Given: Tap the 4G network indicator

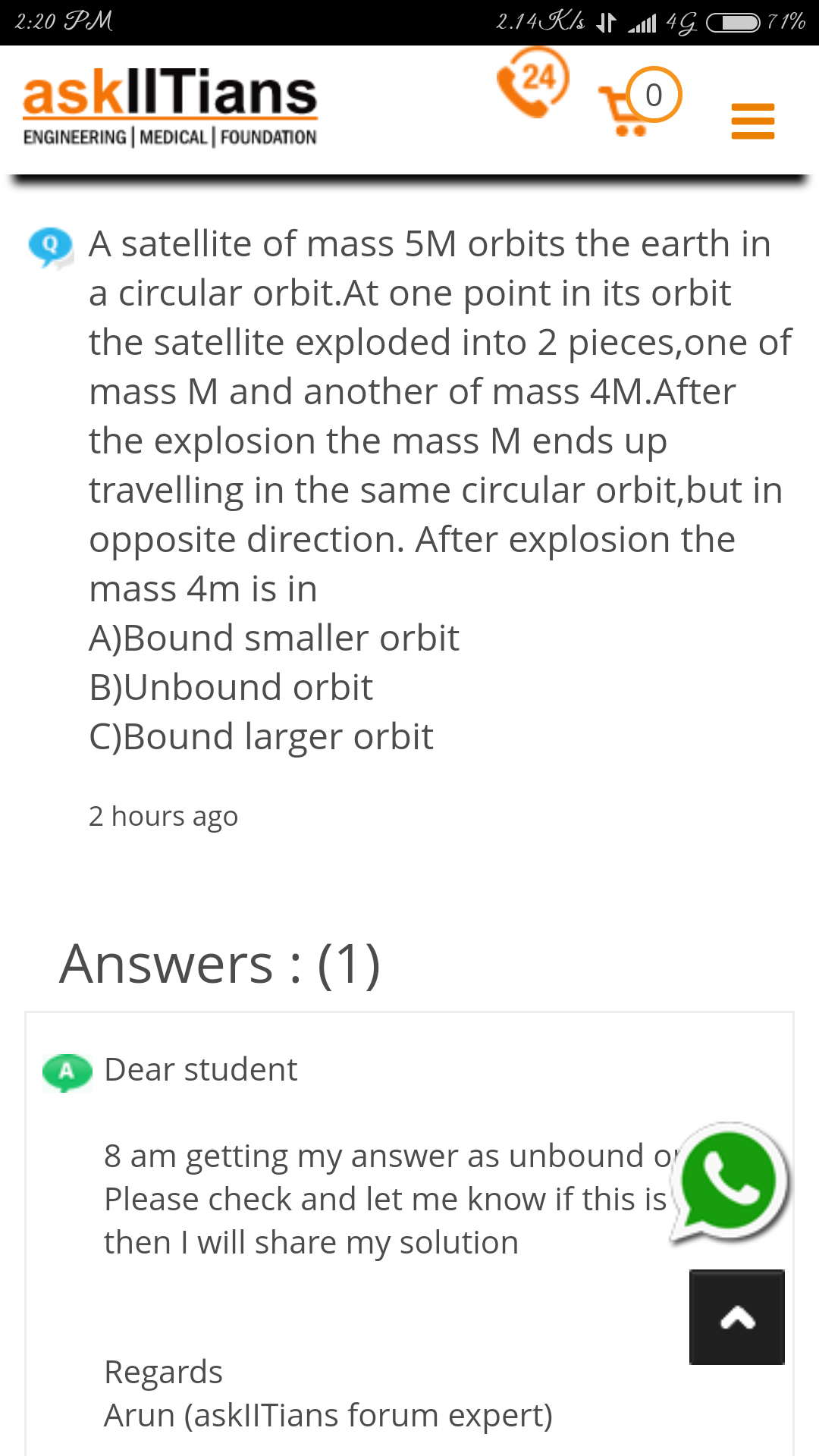Looking at the screenshot, I should point(681,23).
